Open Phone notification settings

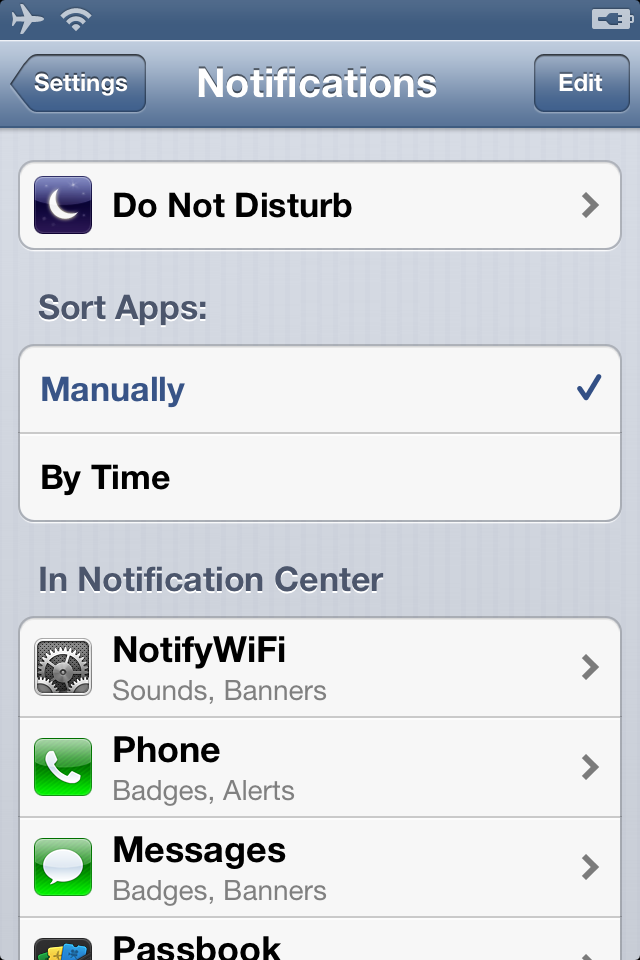(x=320, y=767)
